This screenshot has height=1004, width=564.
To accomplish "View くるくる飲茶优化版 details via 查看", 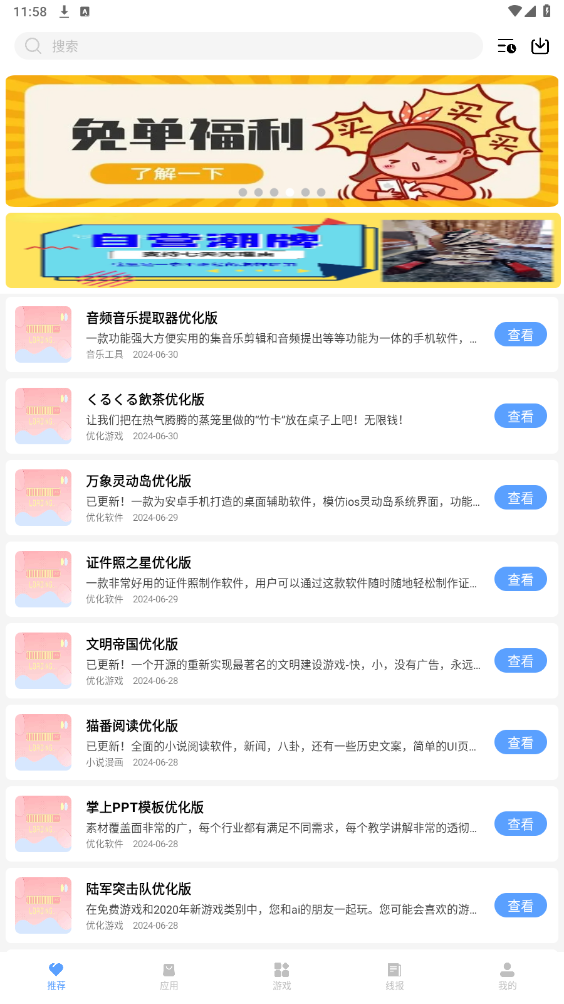I will pos(520,416).
